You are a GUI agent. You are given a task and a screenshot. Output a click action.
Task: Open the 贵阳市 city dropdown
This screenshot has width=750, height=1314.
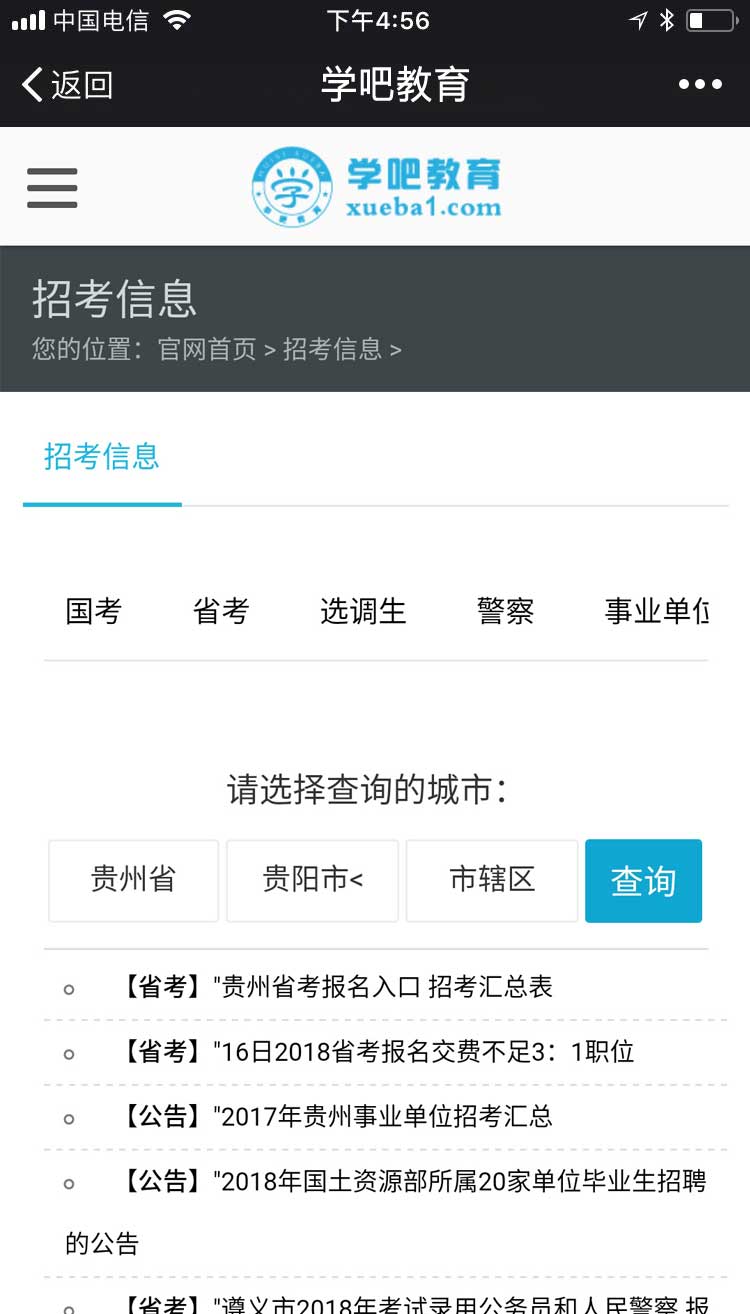coord(312,880)
